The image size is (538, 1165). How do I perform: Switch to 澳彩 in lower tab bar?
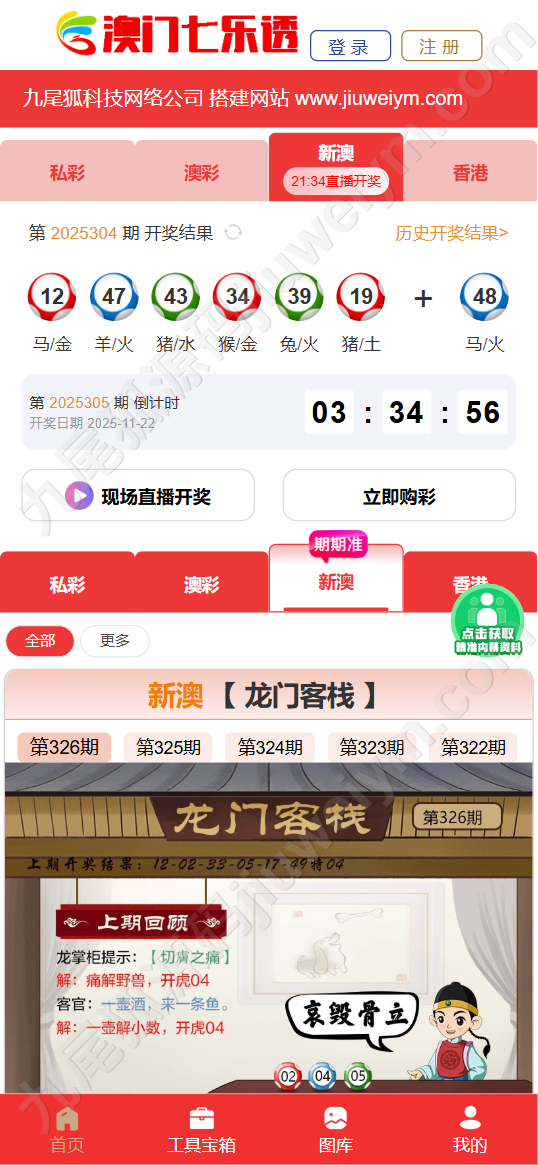pyautogui.click(x=201, y=584)
